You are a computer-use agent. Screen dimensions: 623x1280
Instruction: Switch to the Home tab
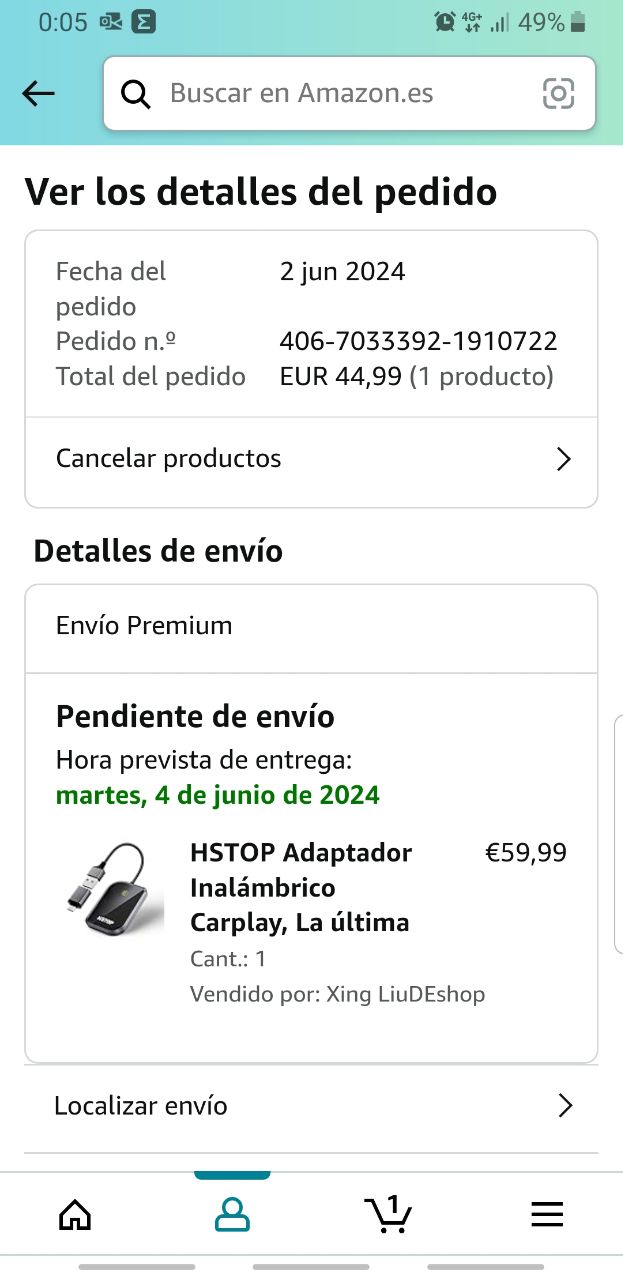point(75,1214)
